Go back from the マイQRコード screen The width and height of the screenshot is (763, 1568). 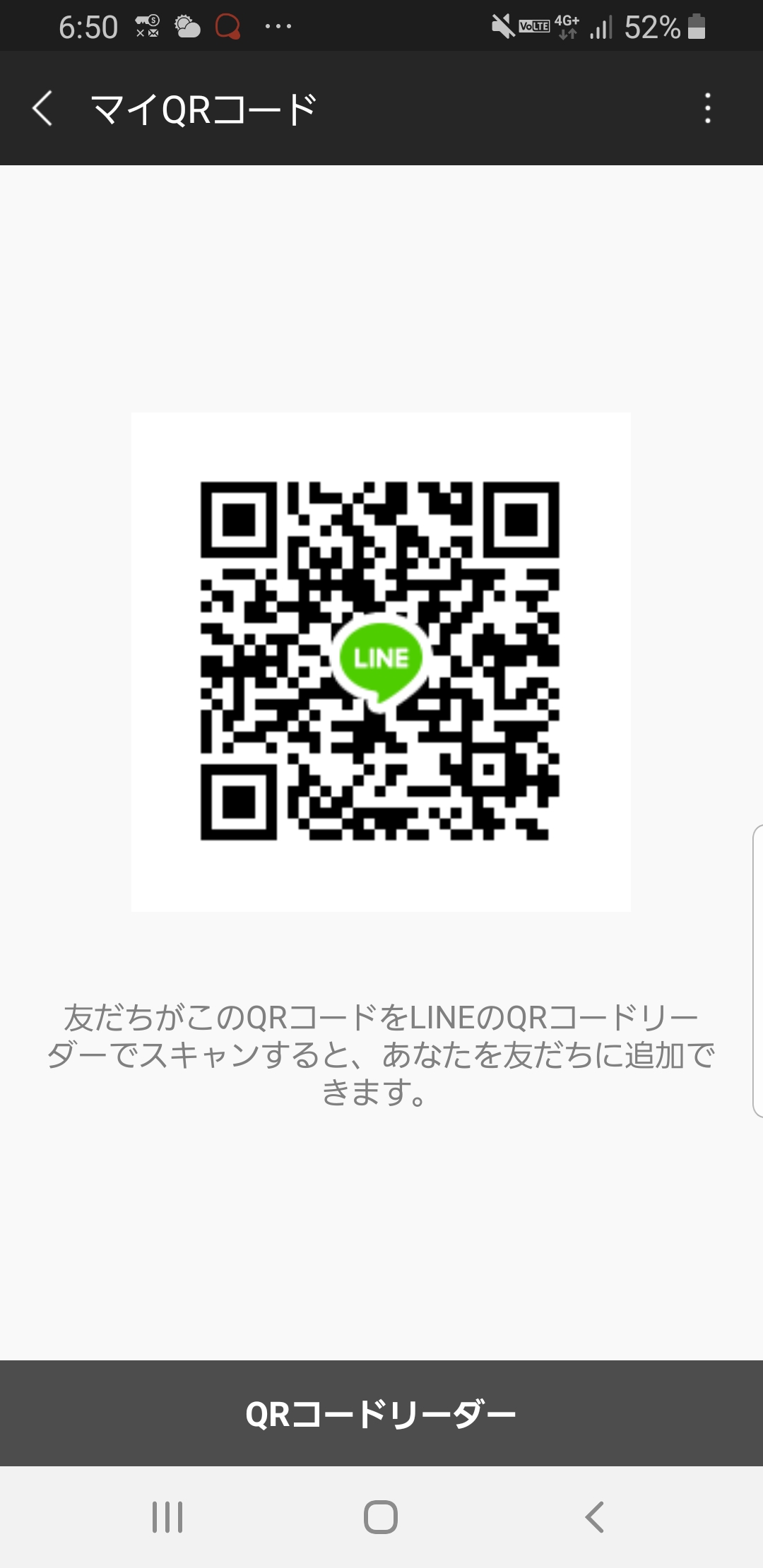(x=42, y=109)
